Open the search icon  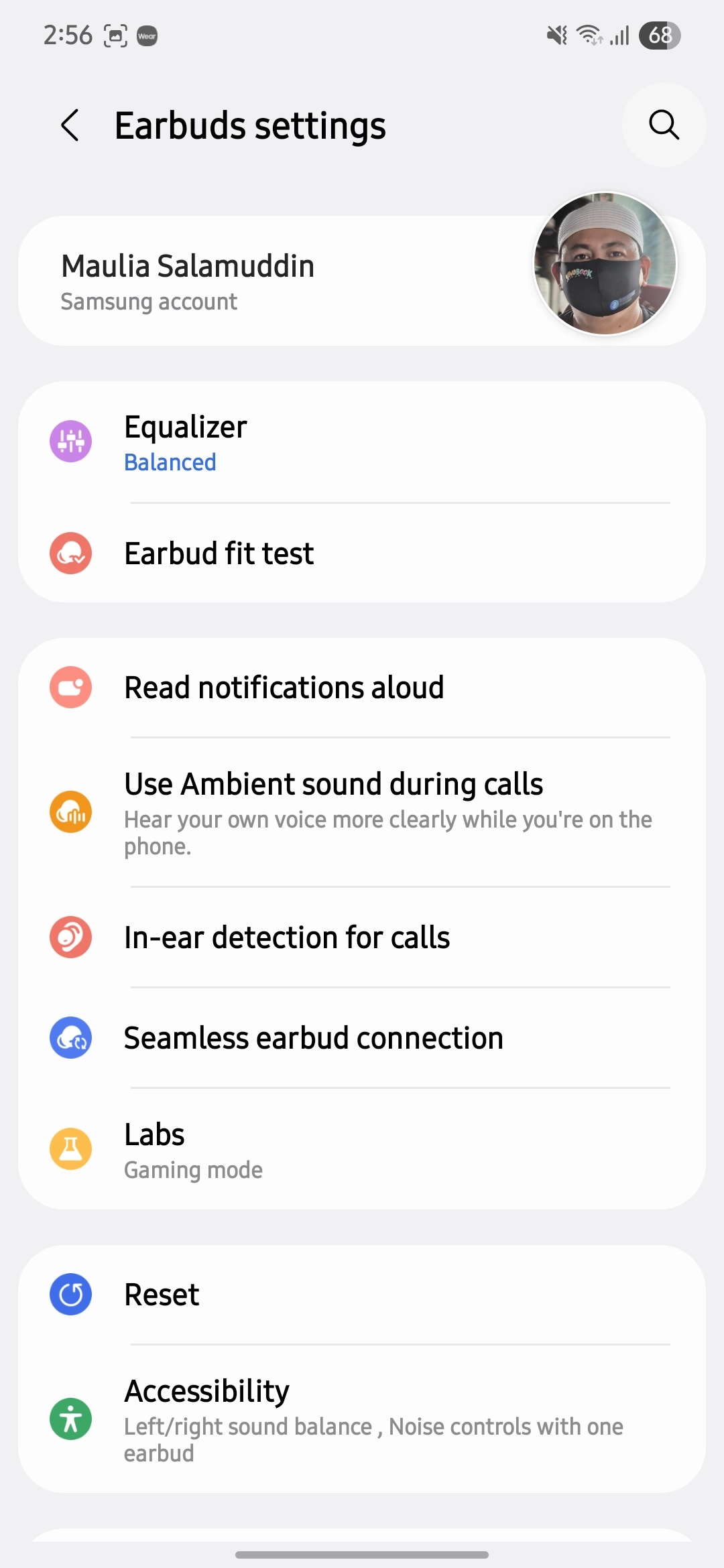pyautogui.click(x=664, y=125)
